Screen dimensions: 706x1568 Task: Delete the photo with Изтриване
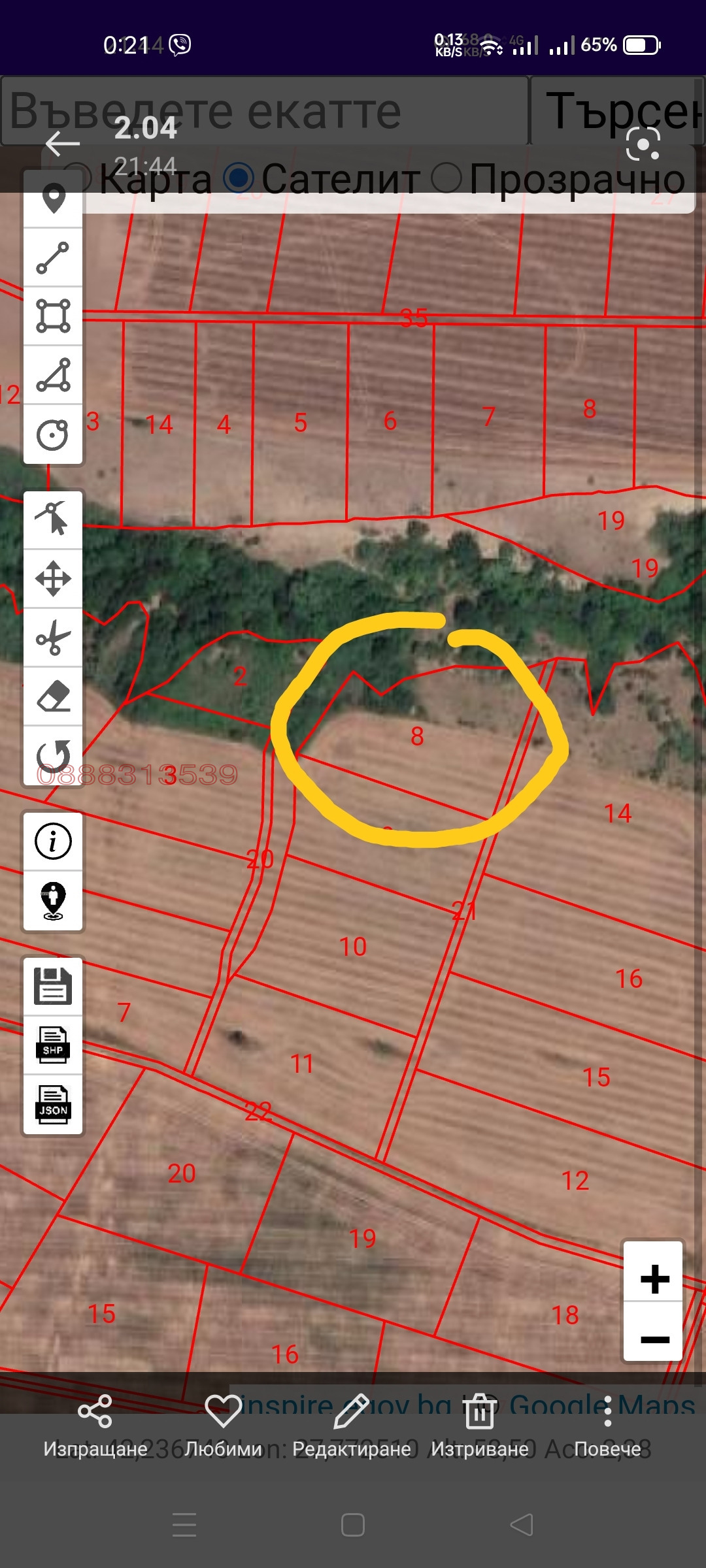point(480,1427)
